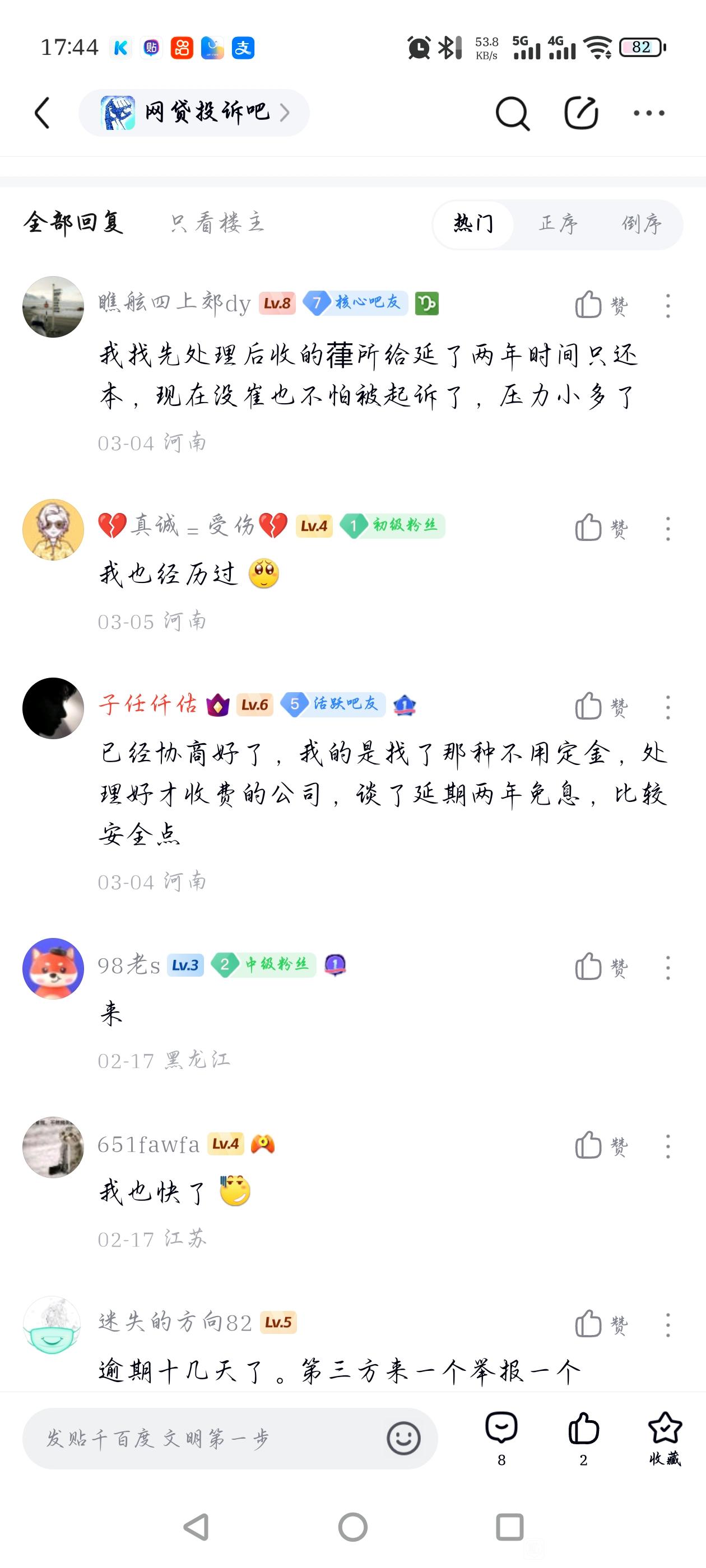Viewport: 706px width, 1568px height.
Task: Sort replies by 倒序
Action: (642, 224)
